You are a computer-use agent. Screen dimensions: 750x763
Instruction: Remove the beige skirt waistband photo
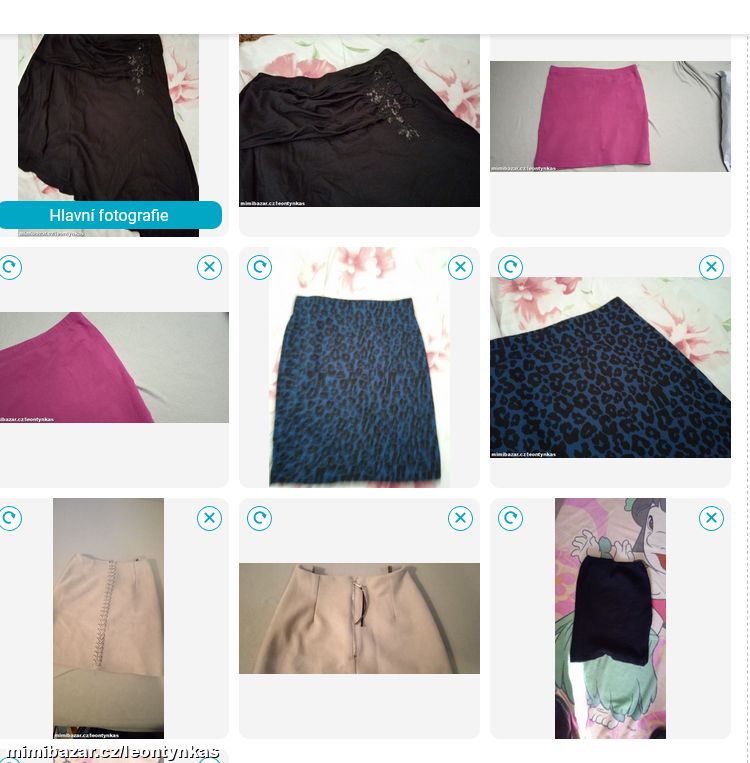(460, 518)
